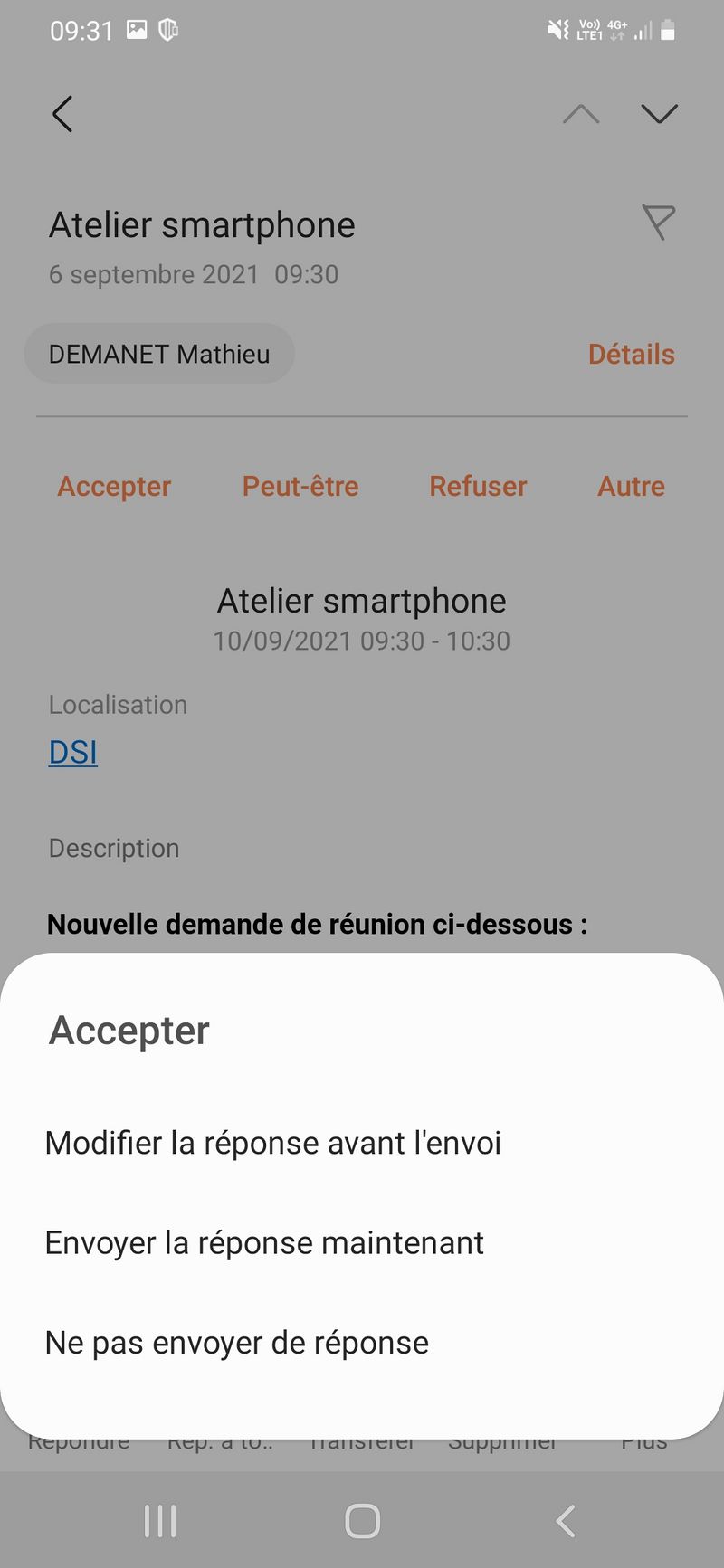Screen dimensions: 724x1568
Task: Choose Envoyer la réponse maintenant
Action: click(264, 1243)
